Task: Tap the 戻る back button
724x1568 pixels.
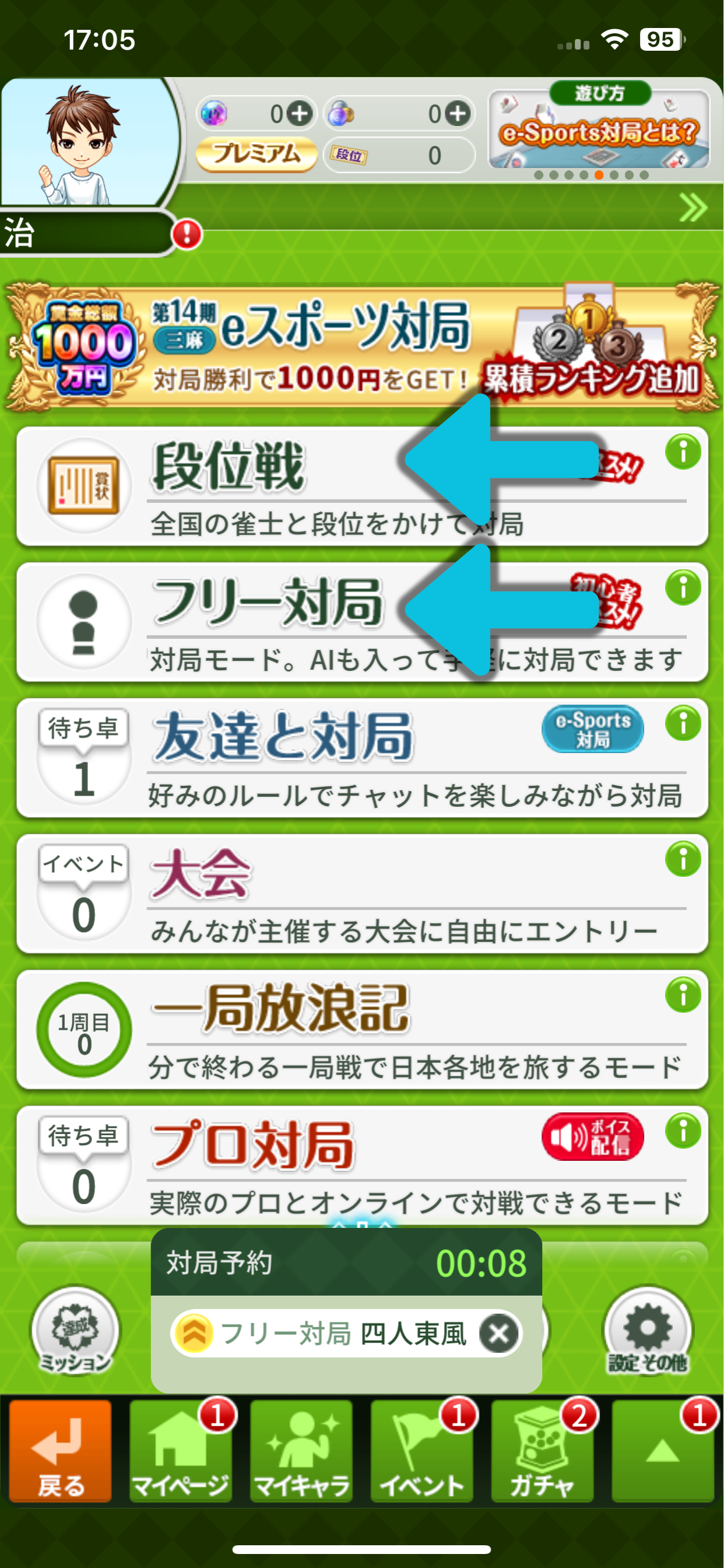Action: click(60, 1451)
